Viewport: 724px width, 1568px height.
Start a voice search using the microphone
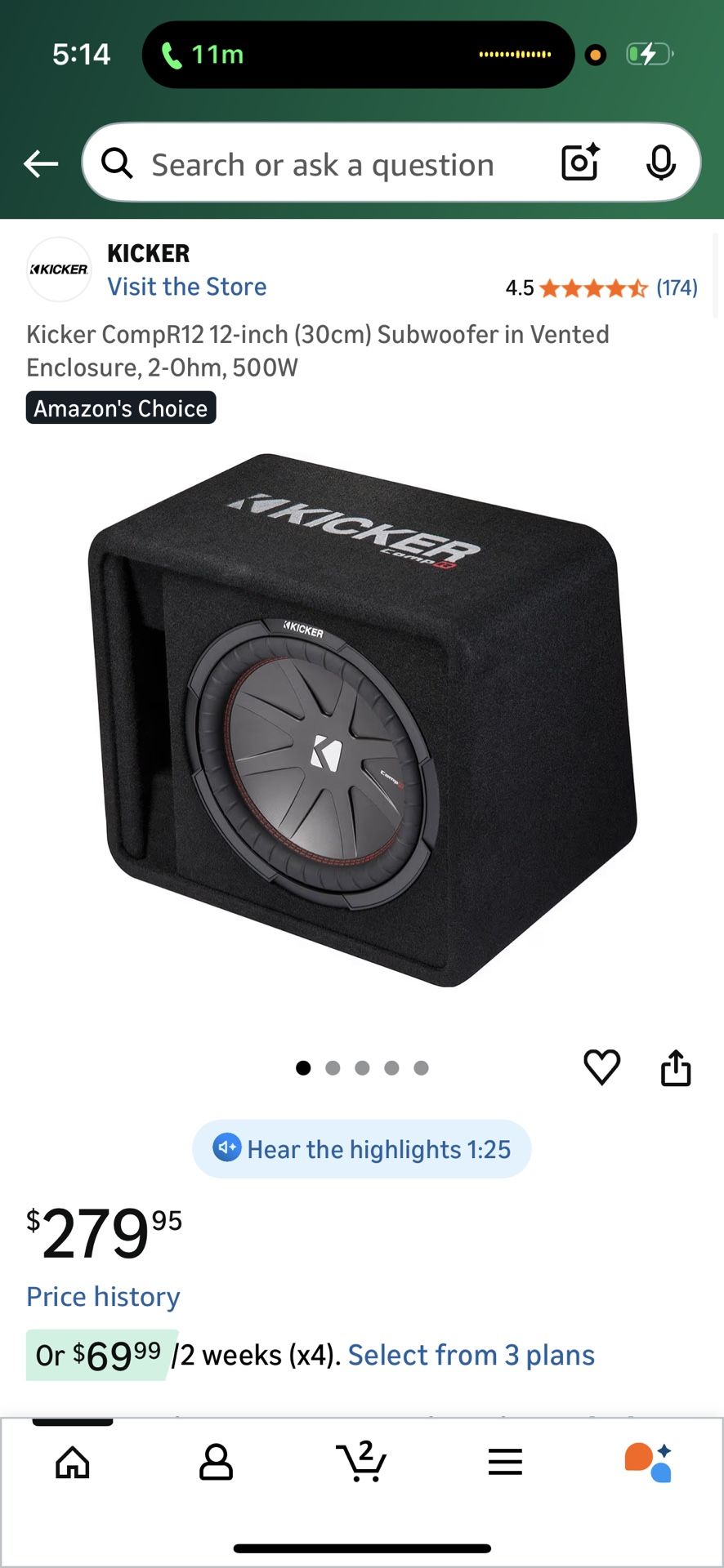tap(663, 163)
